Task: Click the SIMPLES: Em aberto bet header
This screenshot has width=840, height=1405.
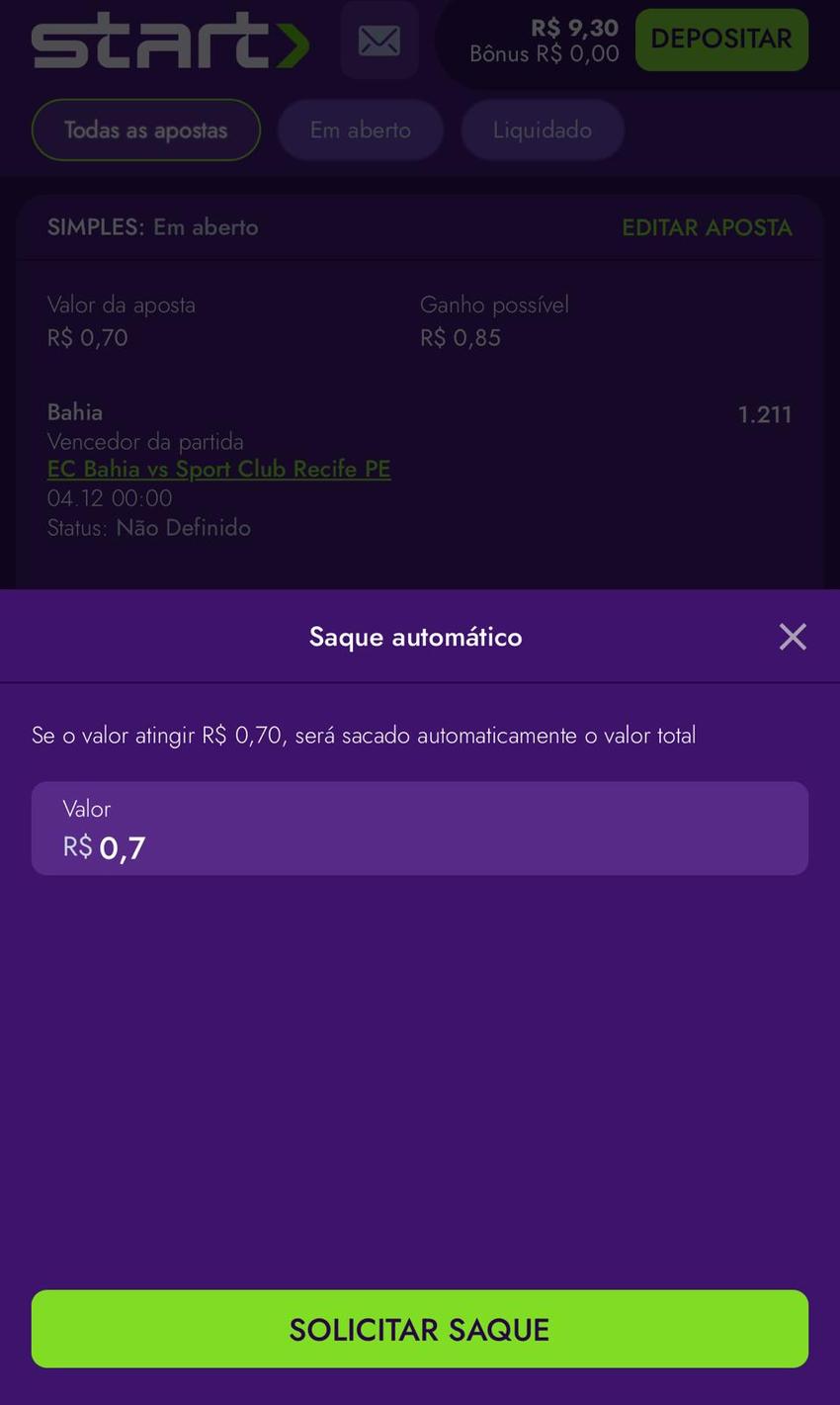Action: pyautogui.click(x=152, y=227)
